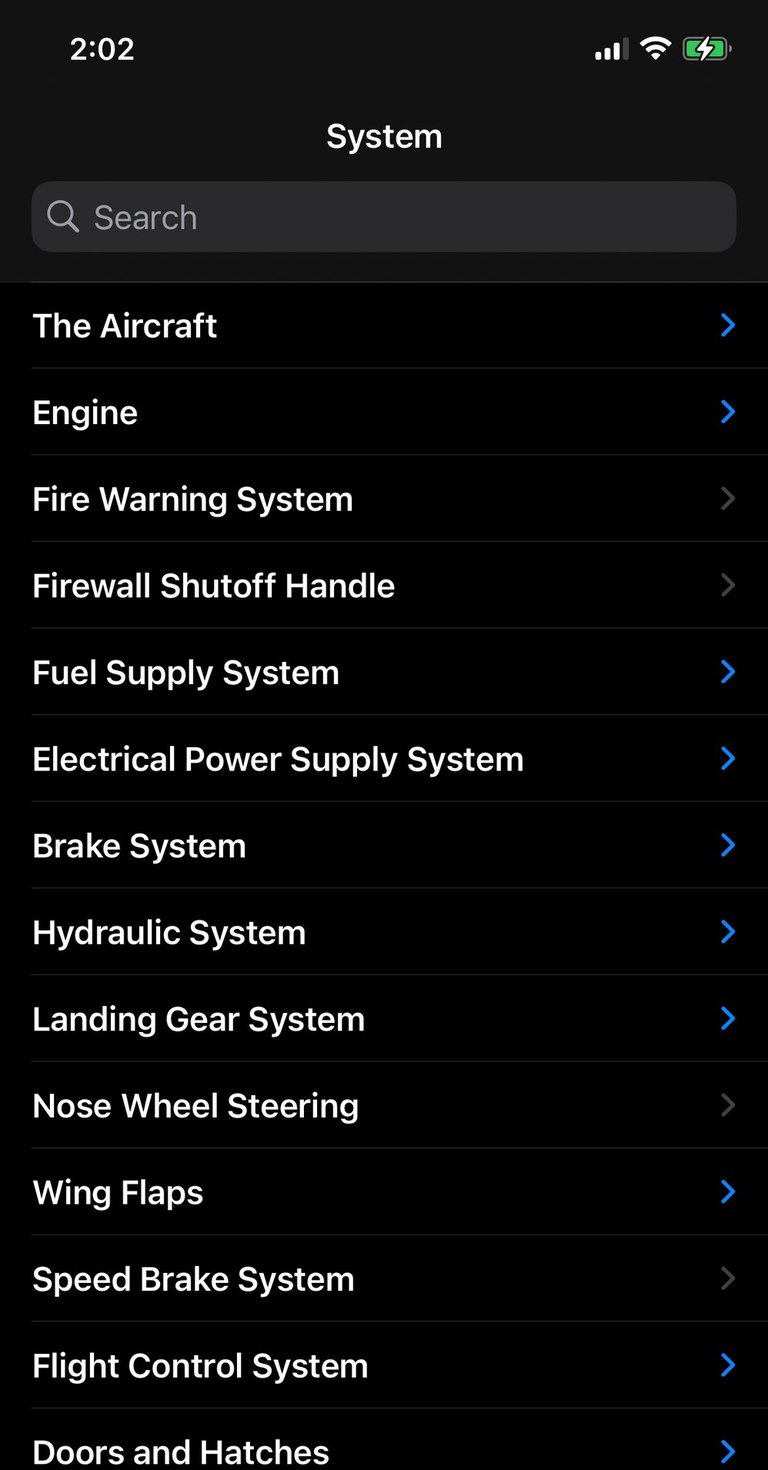Select Speed Brake System
The image size is (768, 1470).
tap(384, 1279)
